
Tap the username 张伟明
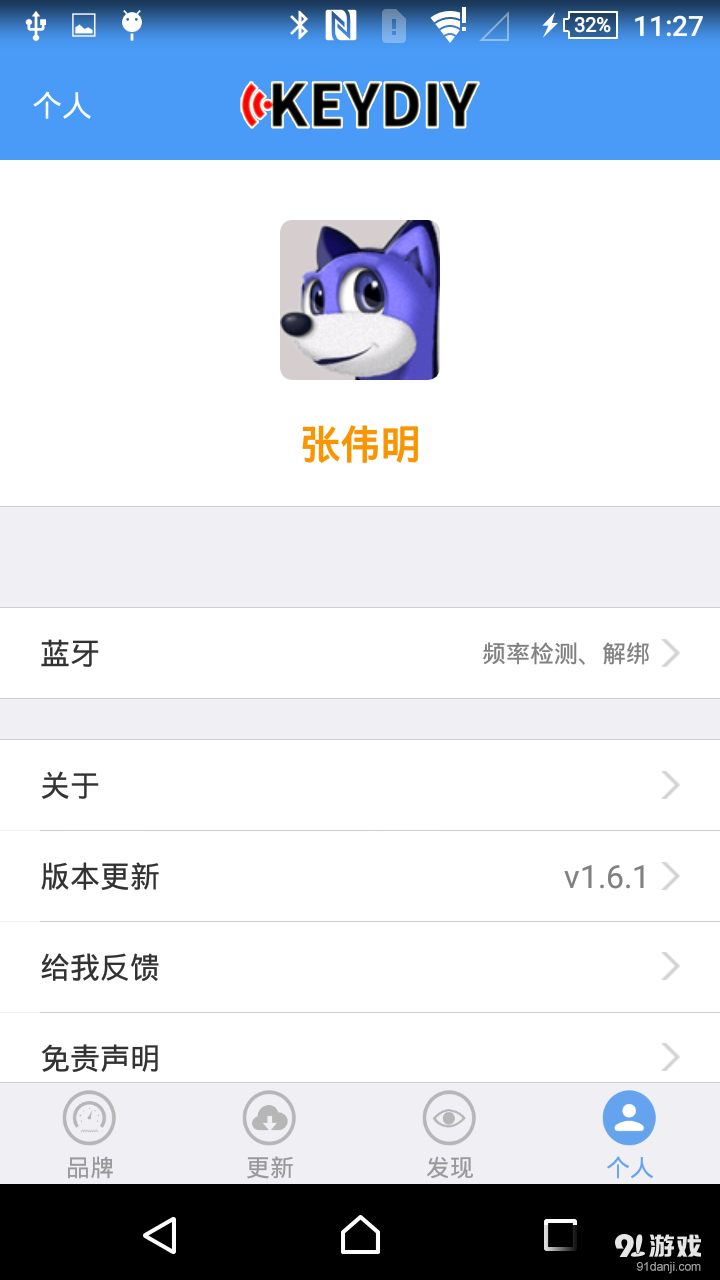point(359,443)
